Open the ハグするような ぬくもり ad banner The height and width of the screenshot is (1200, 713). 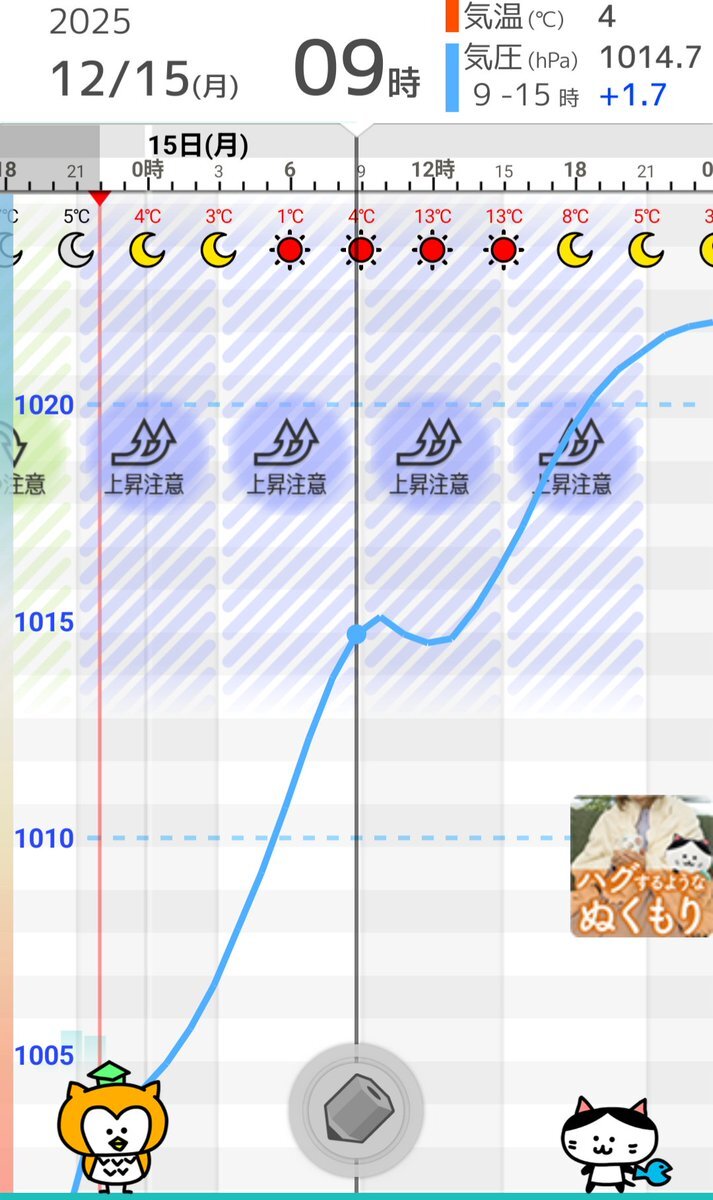coord(641,866)
